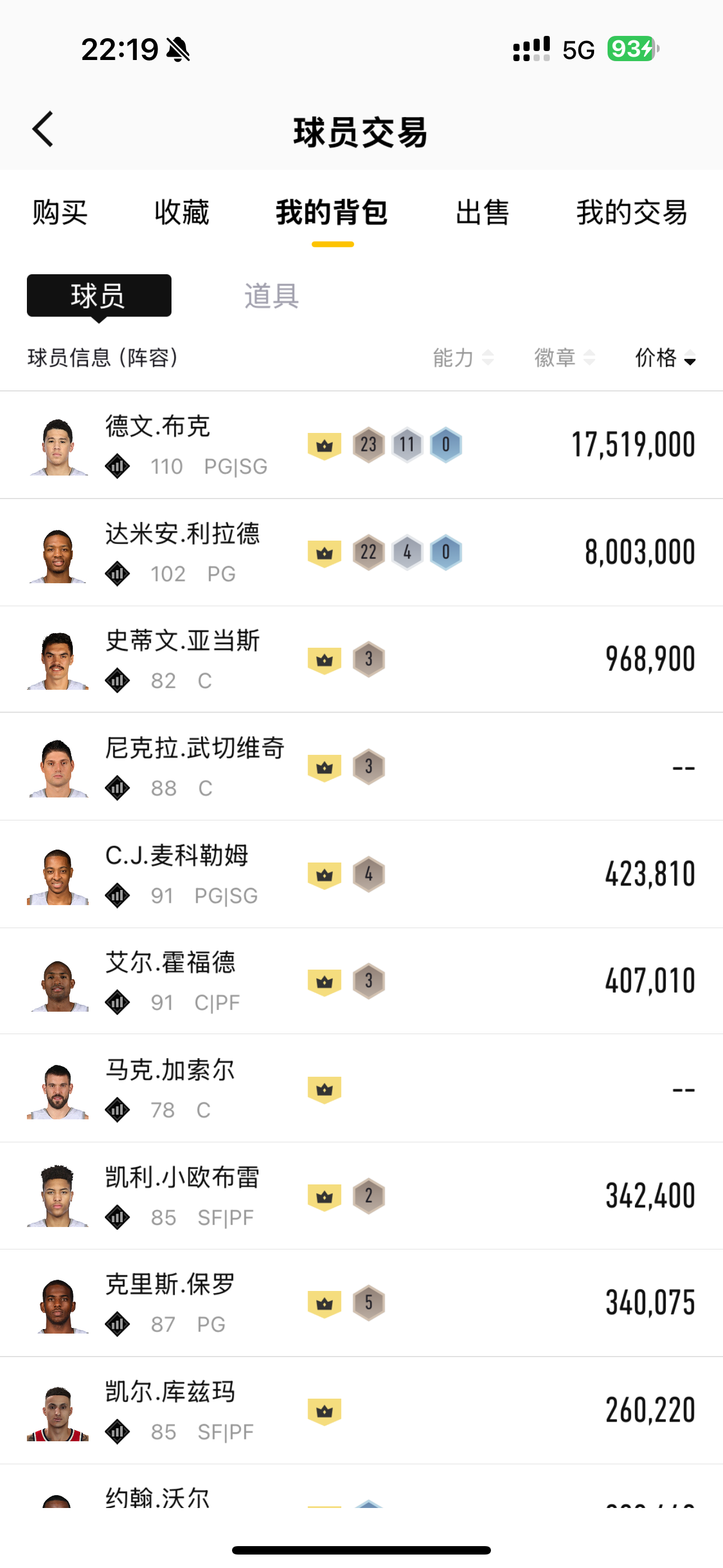Open the 我的交易 tab
Image resolution: width=723 pixels, height=1568 pixels.
(632, 213)
